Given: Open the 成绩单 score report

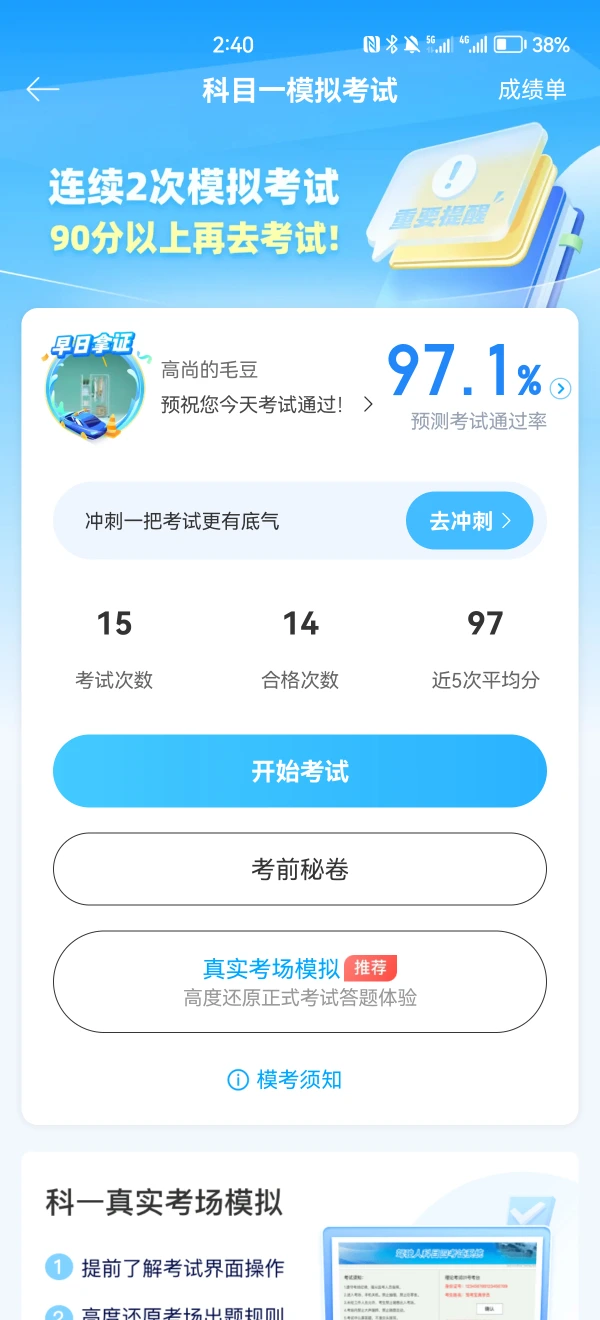Looking at the screenshot, I should (532, 89).
